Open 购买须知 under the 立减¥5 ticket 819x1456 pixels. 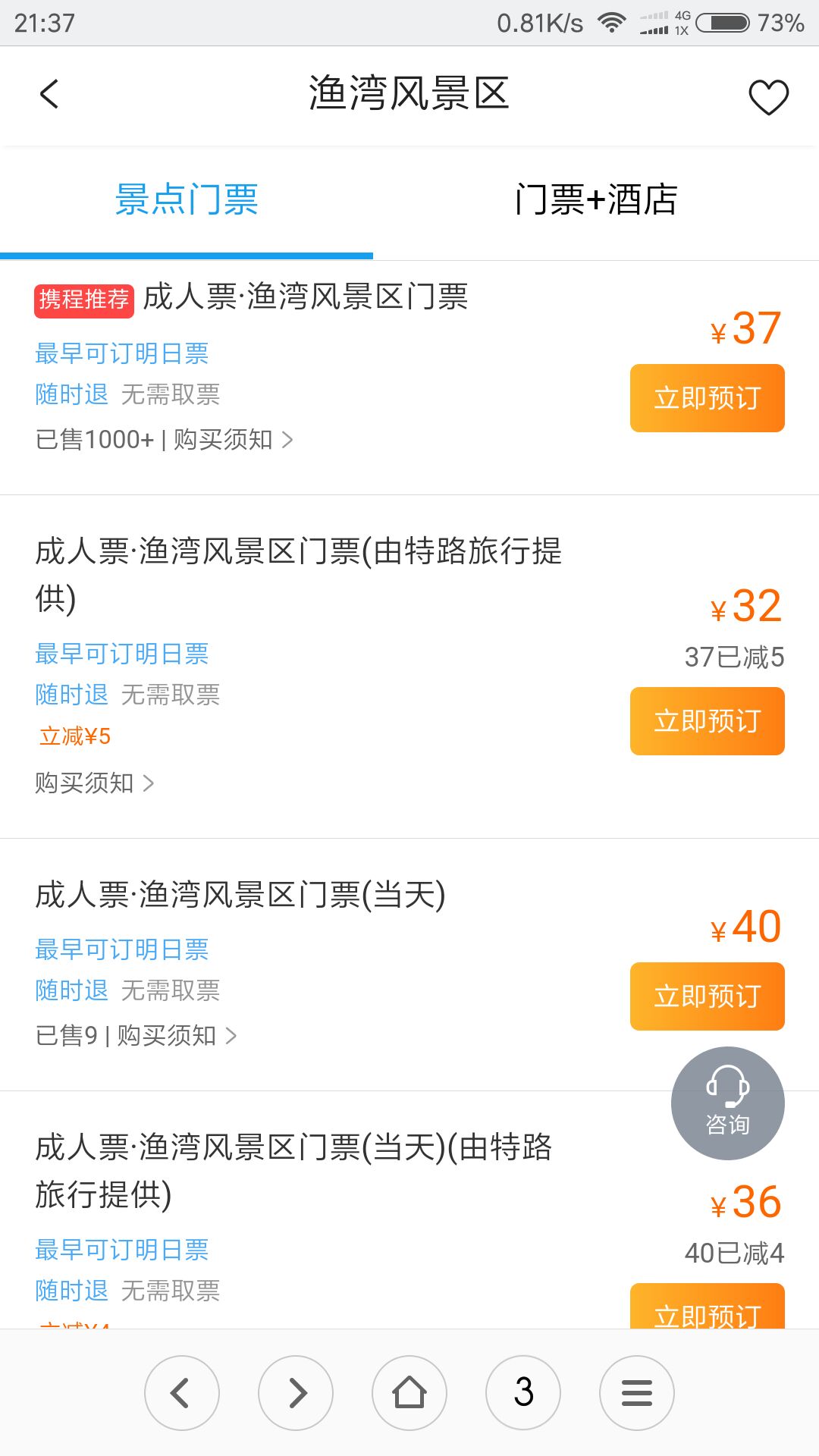[95, 783]
